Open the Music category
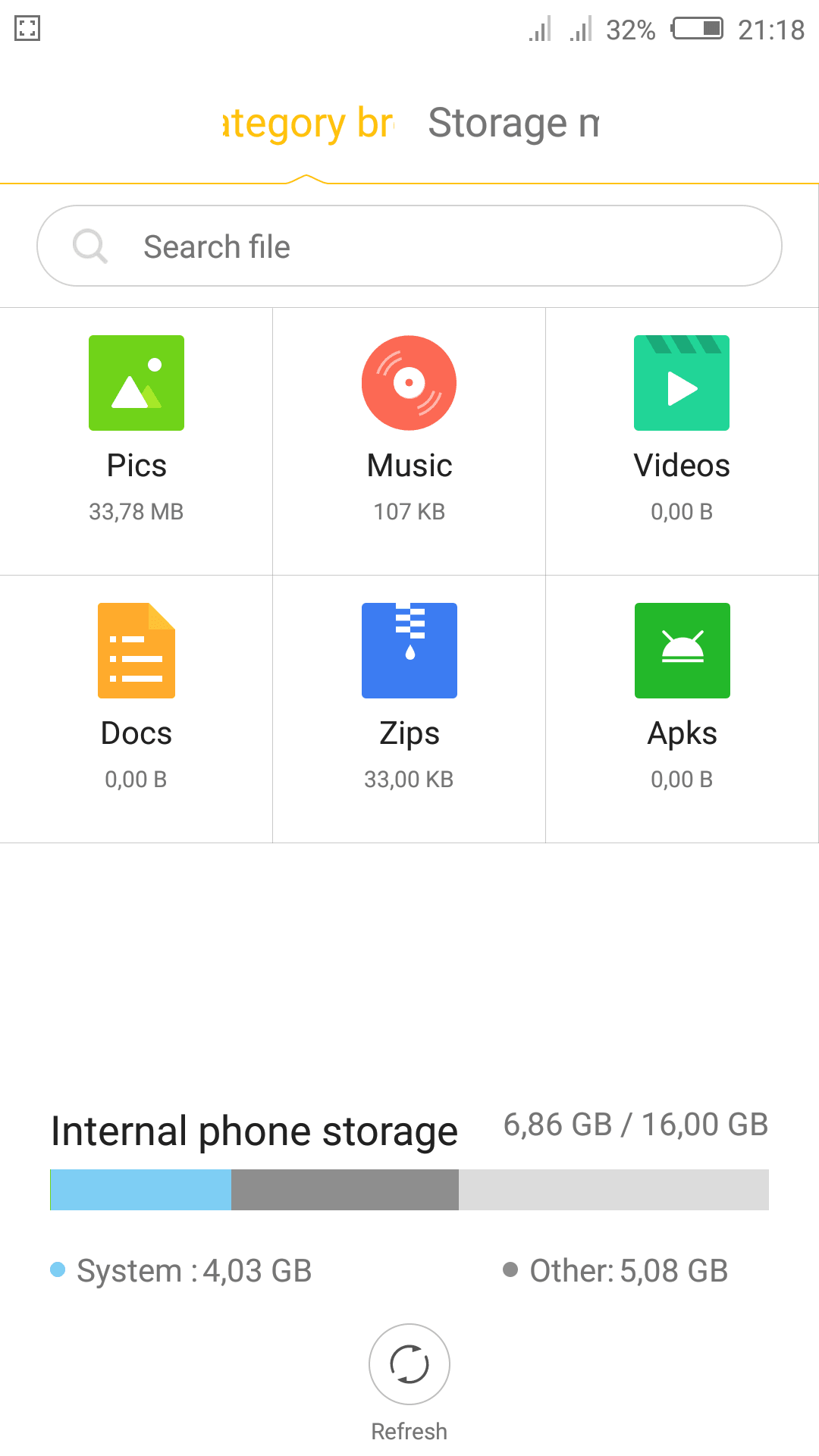 click(409, 441)
